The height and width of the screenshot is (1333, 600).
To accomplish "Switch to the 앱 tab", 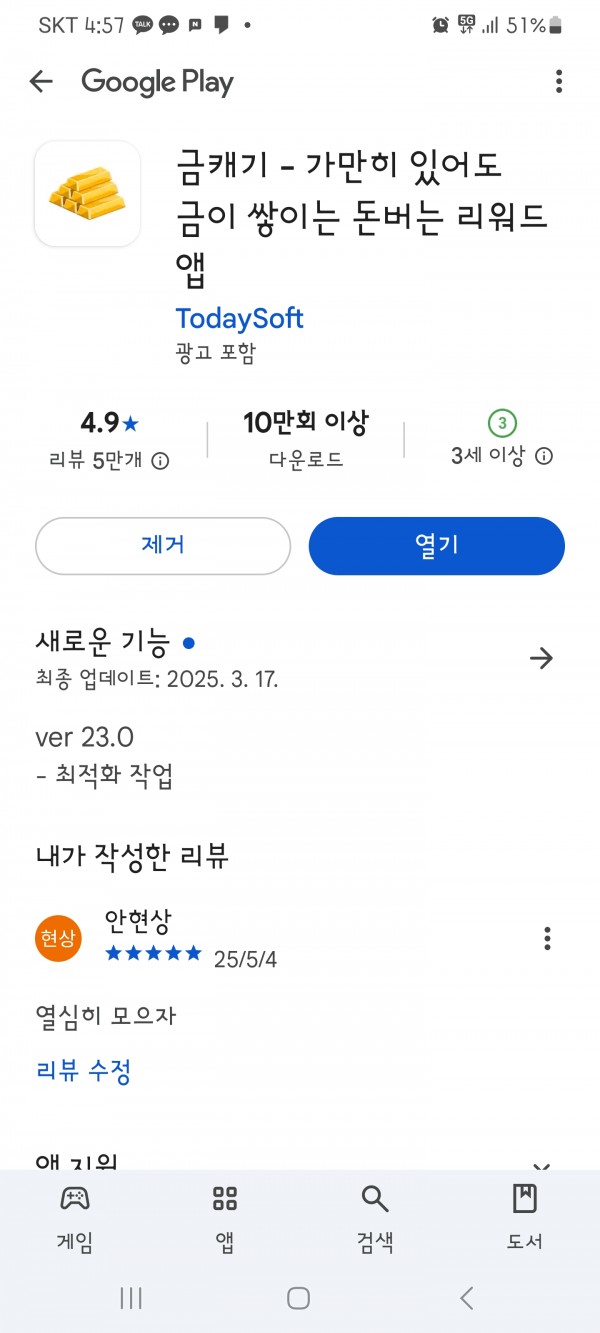I will (x=225, y=1217).
